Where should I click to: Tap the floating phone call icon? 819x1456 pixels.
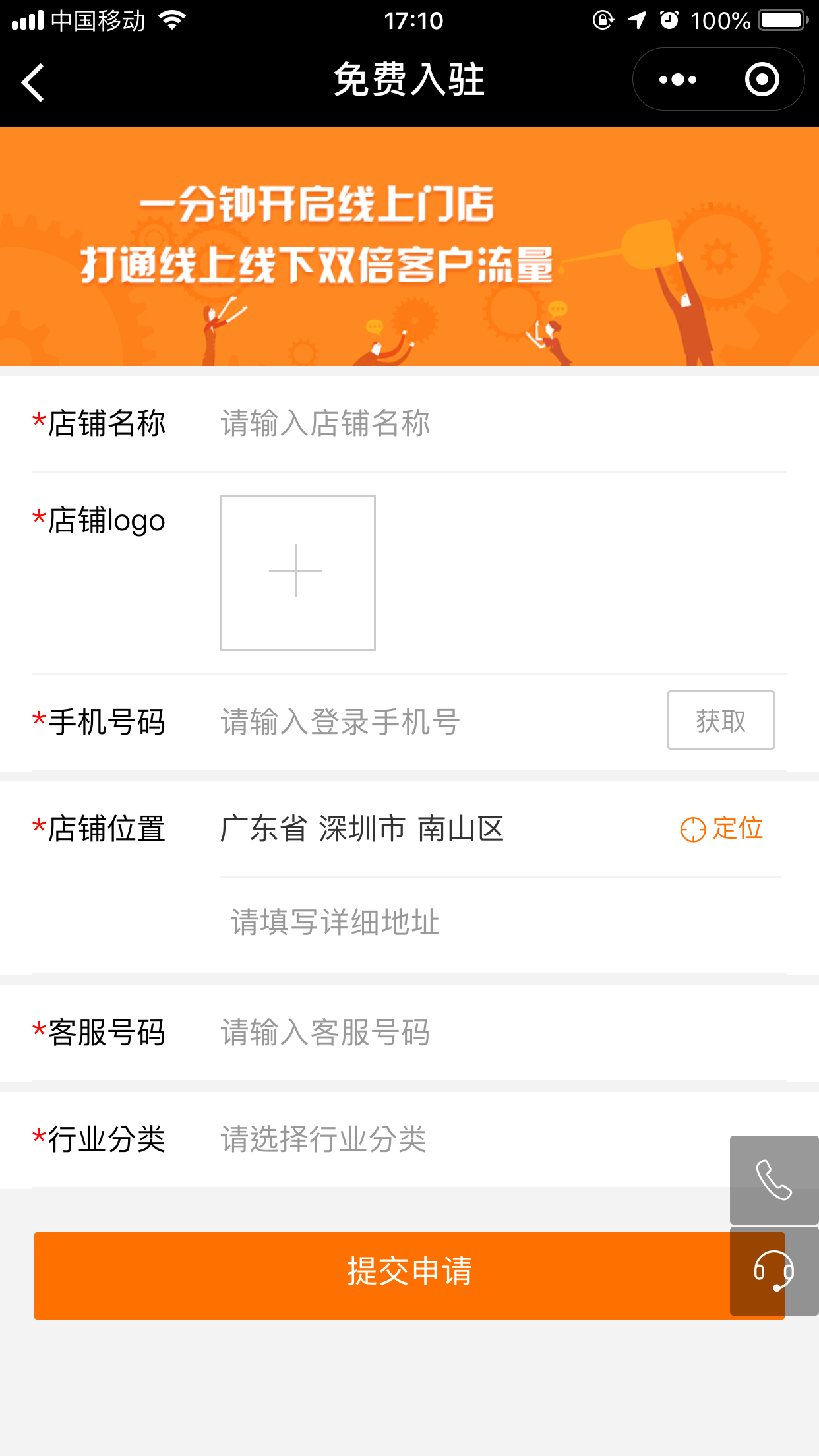click(773, 1180)
